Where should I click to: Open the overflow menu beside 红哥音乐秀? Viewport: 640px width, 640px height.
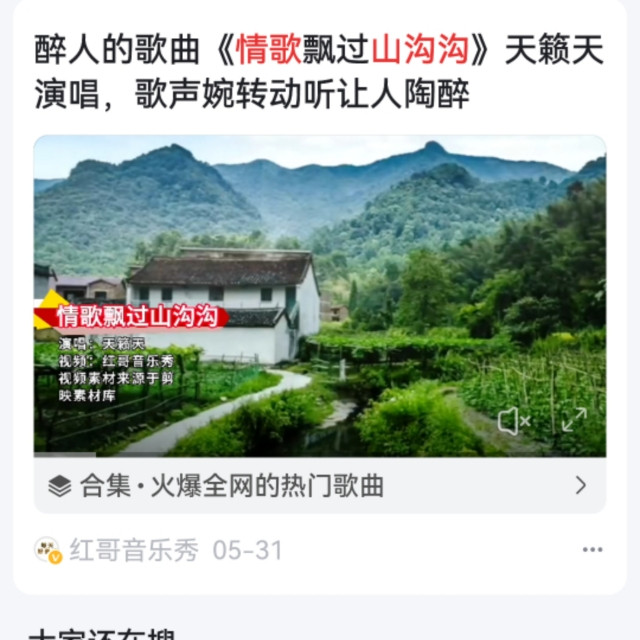592,550
